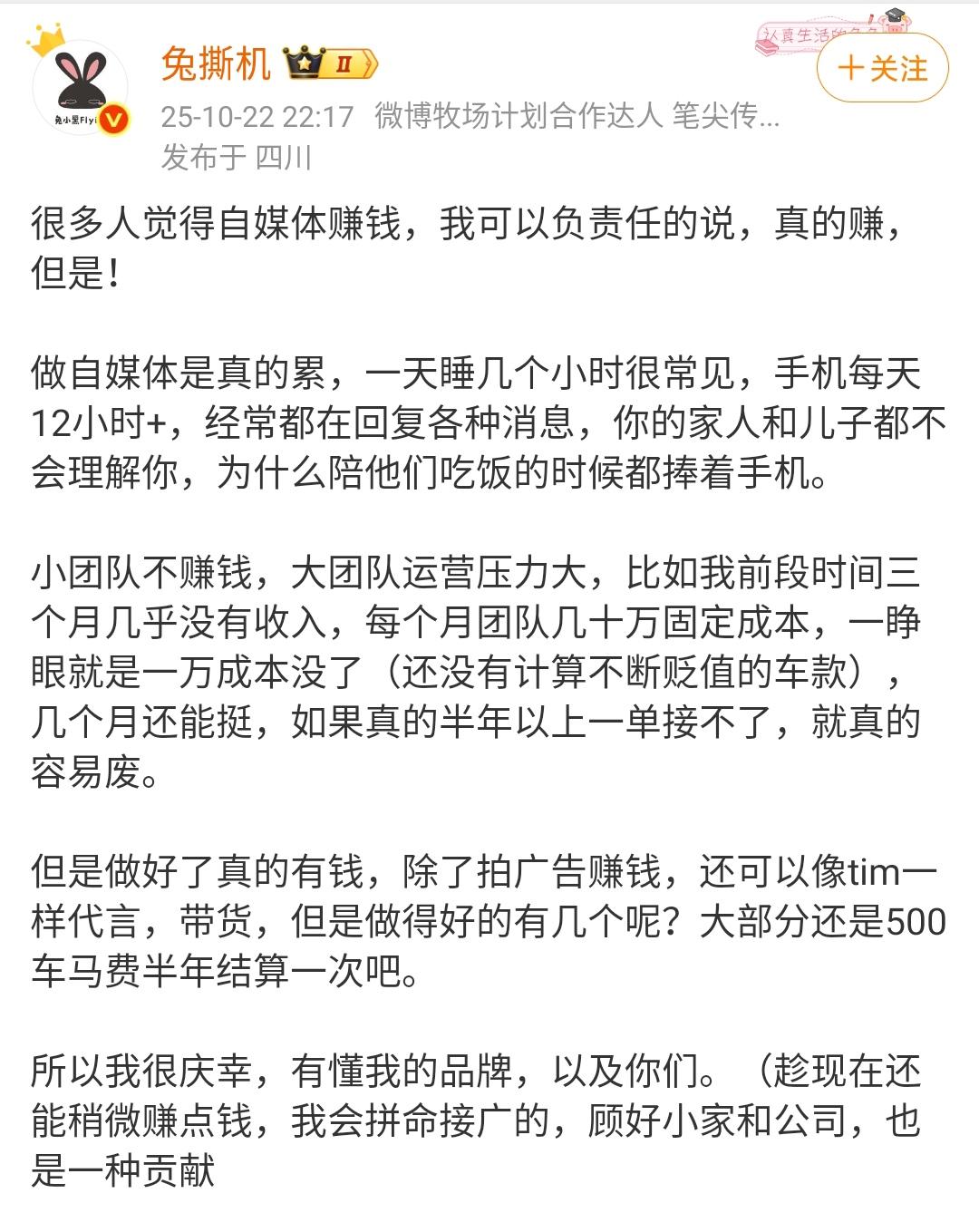This screenshot has width=979, height=1232.
Task: Open the 兔撕机 username link
Action: (216, 63)
